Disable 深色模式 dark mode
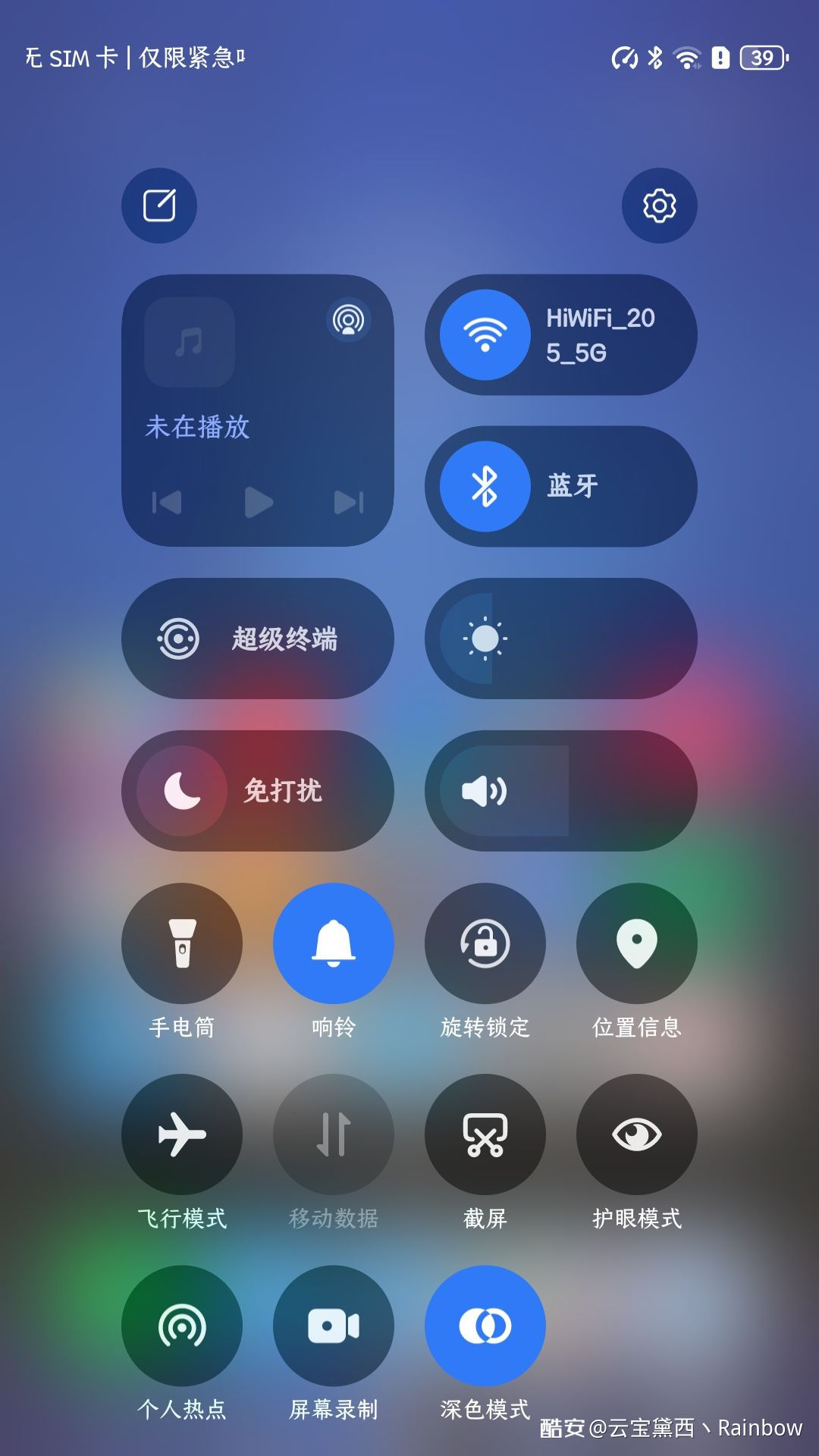This screenshot has width=819, height=1456. pyautogui.click(x=485, y=1326)
